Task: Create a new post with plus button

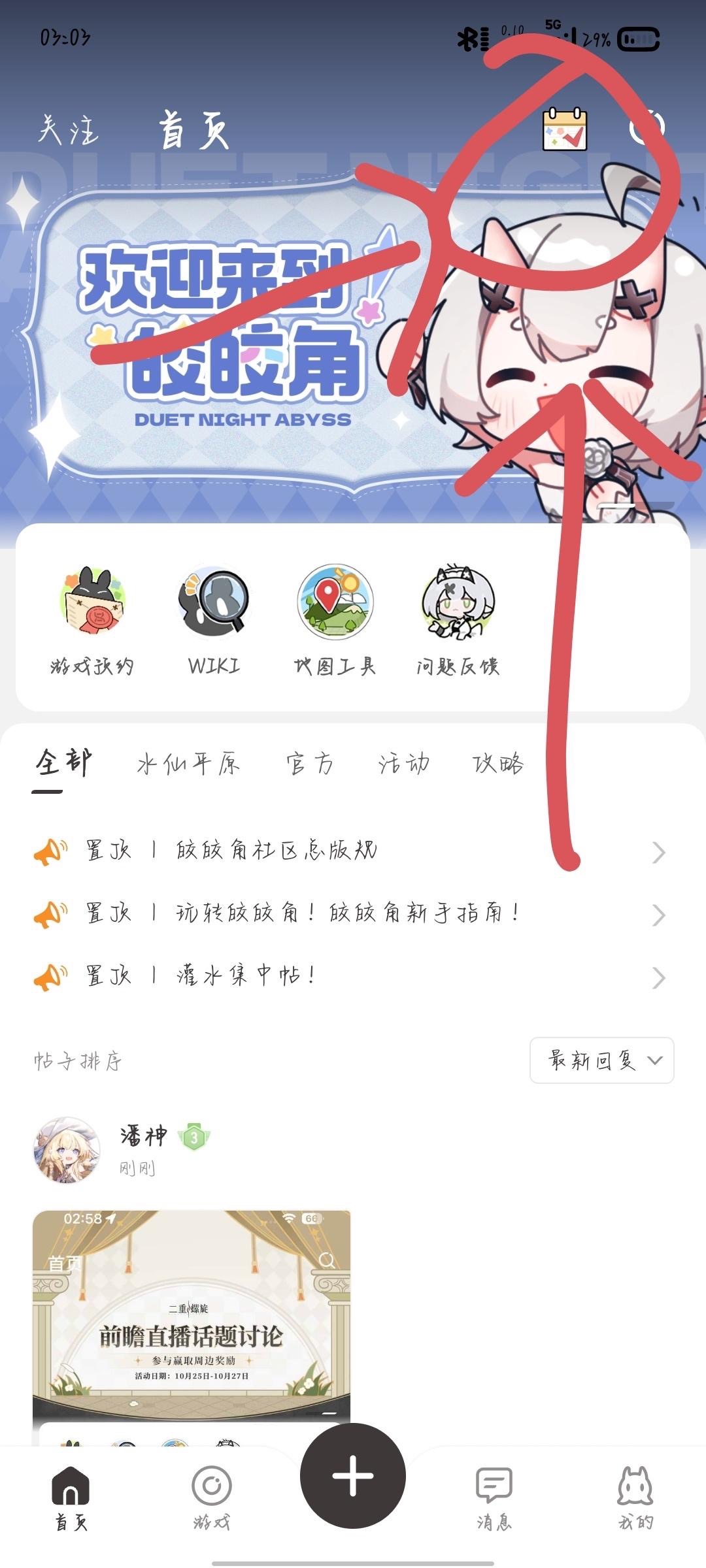Action: tap(353, 1476)
